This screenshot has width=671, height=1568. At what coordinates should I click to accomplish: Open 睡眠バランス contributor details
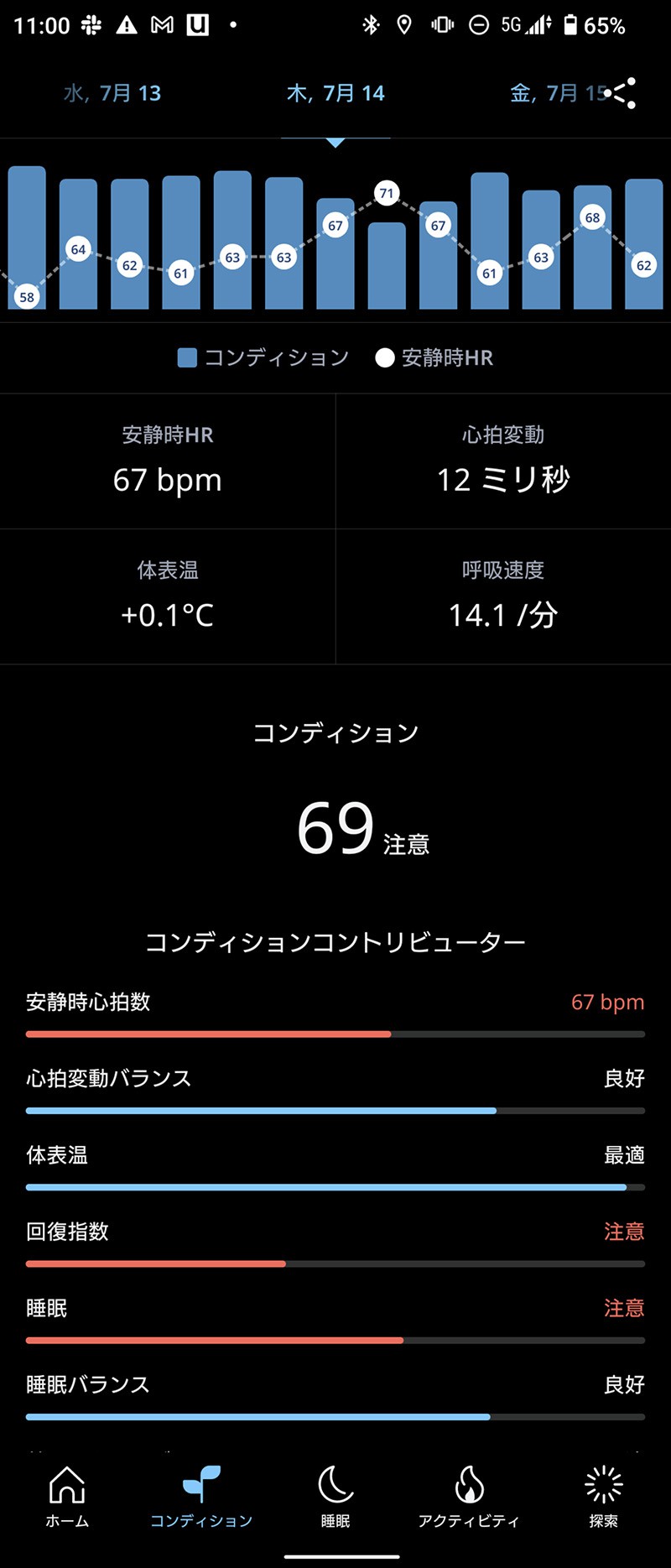pyautogui.click(x=335, y=1393)
